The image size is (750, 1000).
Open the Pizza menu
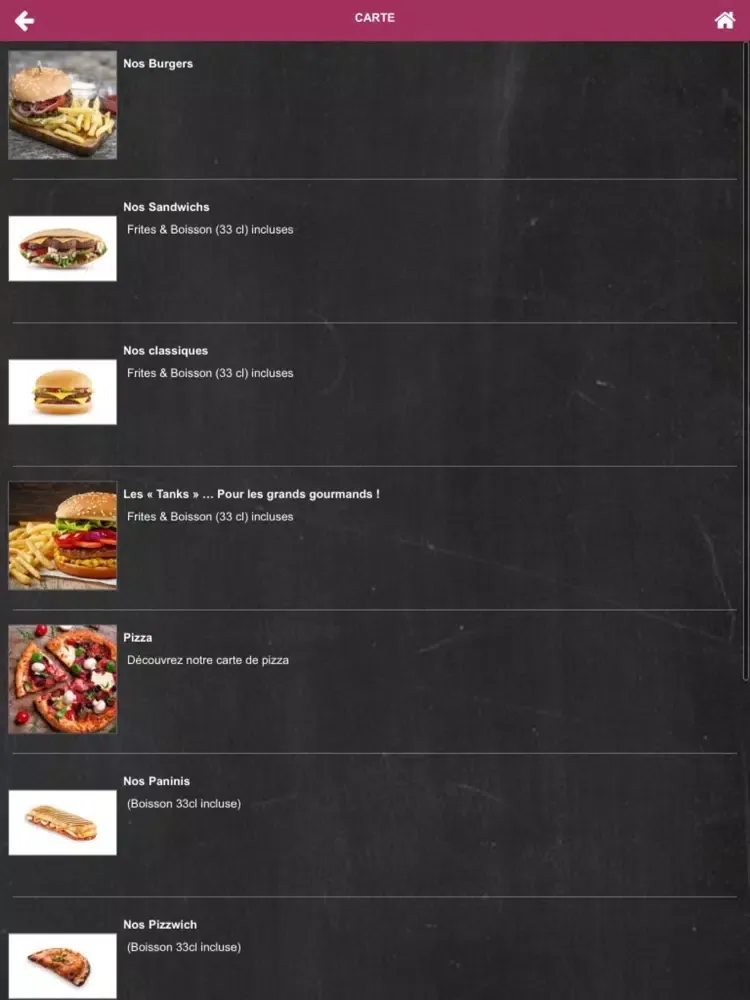[x=138, y=638]
